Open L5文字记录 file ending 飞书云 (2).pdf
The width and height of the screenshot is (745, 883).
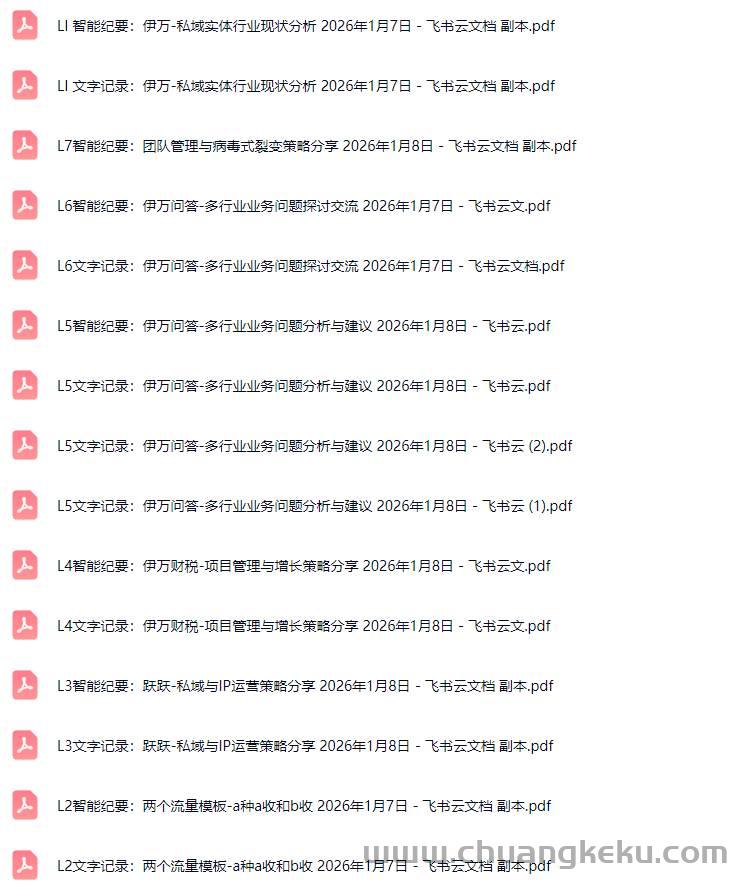click(314, 446)
